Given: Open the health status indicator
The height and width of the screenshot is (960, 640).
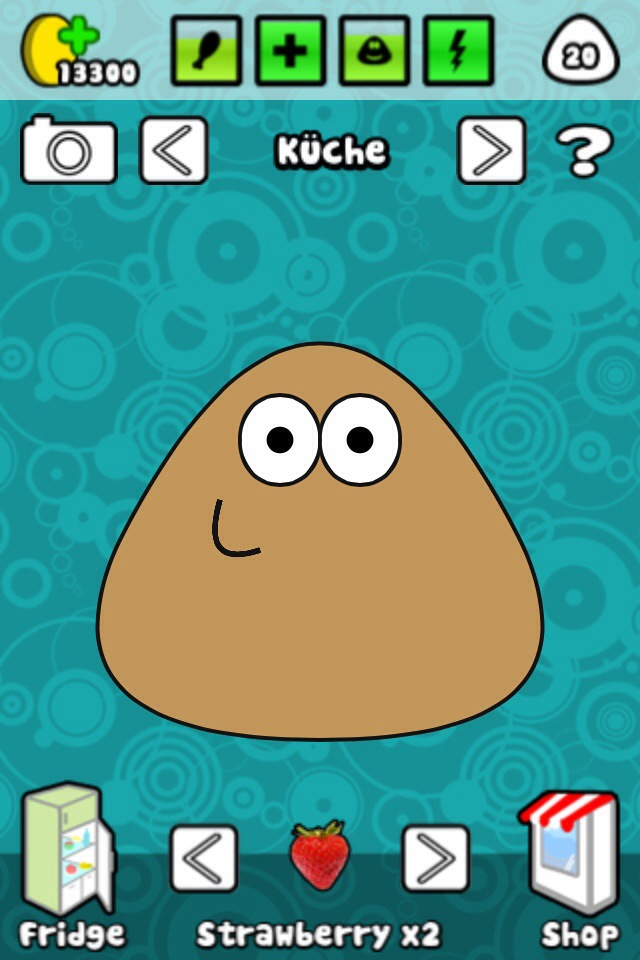Looking at the screenshot, I should pyautogui.click(x=291, y=50).
